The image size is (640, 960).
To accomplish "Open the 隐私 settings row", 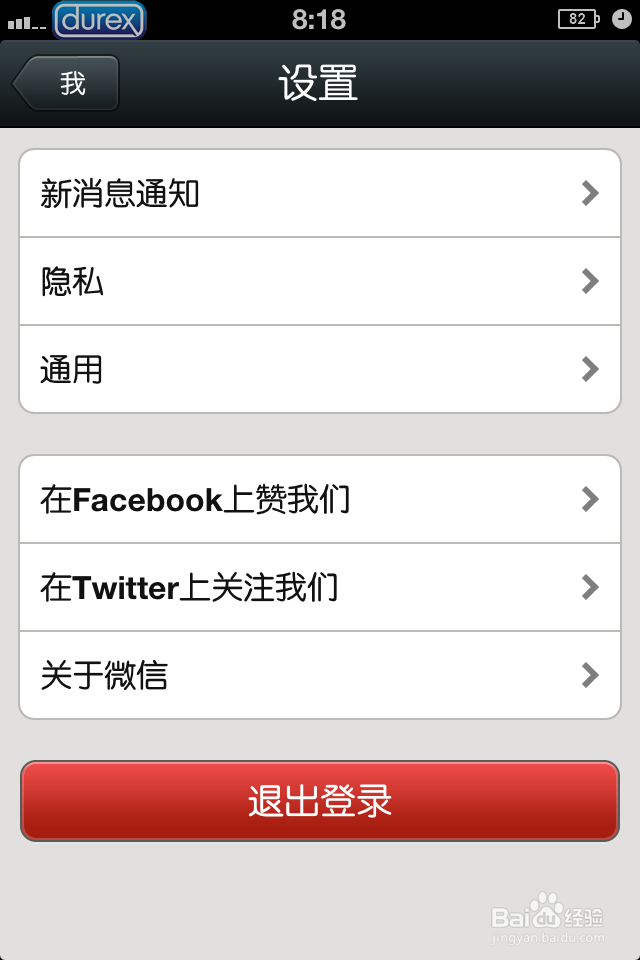I will [320, 282].
